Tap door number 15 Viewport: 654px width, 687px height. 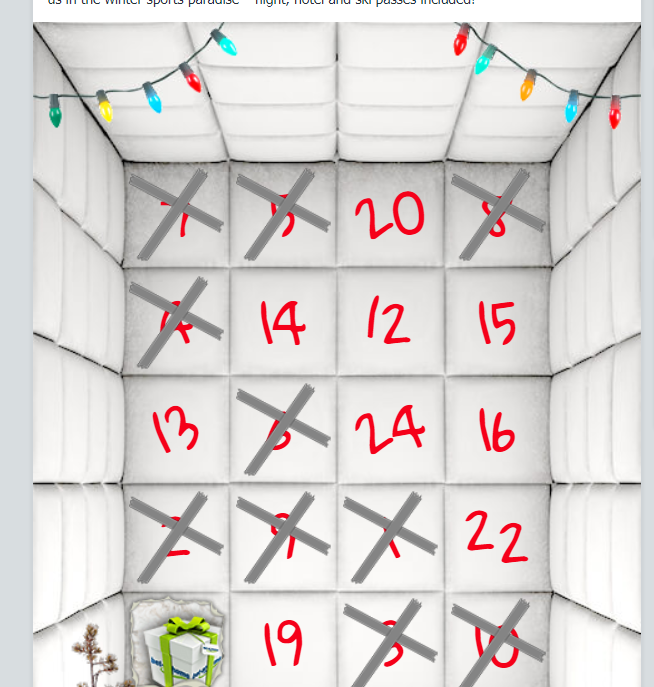coord(497,323)
